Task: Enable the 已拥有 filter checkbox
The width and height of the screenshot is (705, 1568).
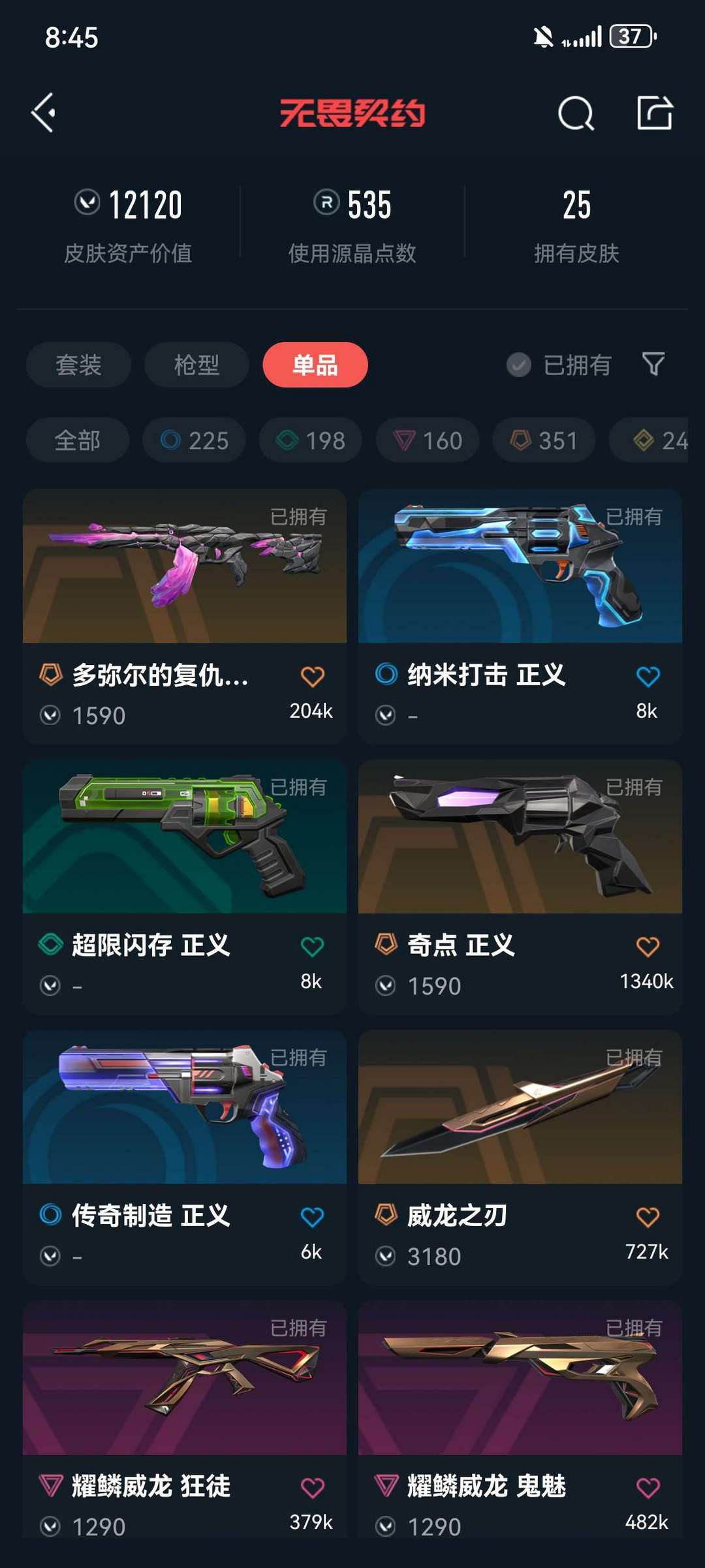Action: 518,365
